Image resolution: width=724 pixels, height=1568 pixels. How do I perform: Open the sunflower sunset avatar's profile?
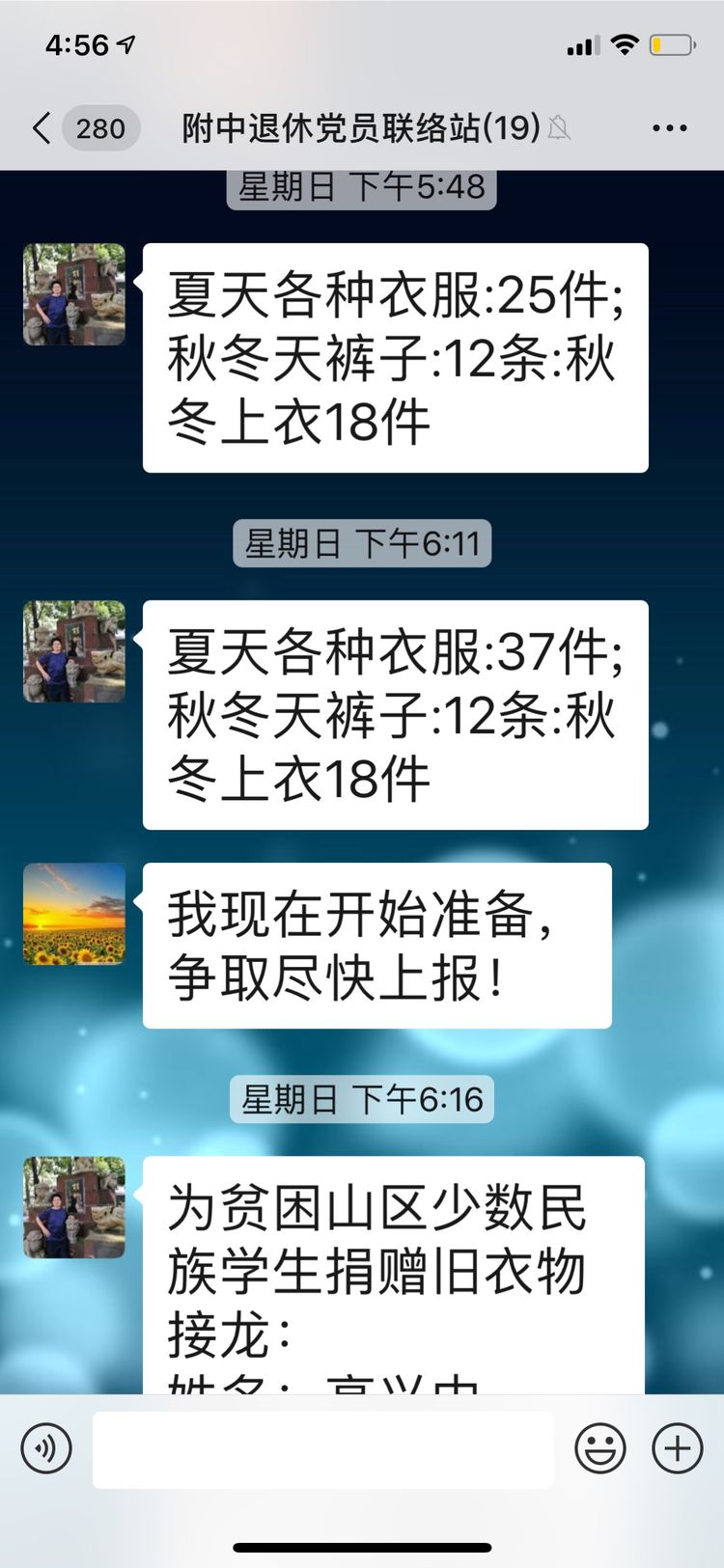pos(74,914)
